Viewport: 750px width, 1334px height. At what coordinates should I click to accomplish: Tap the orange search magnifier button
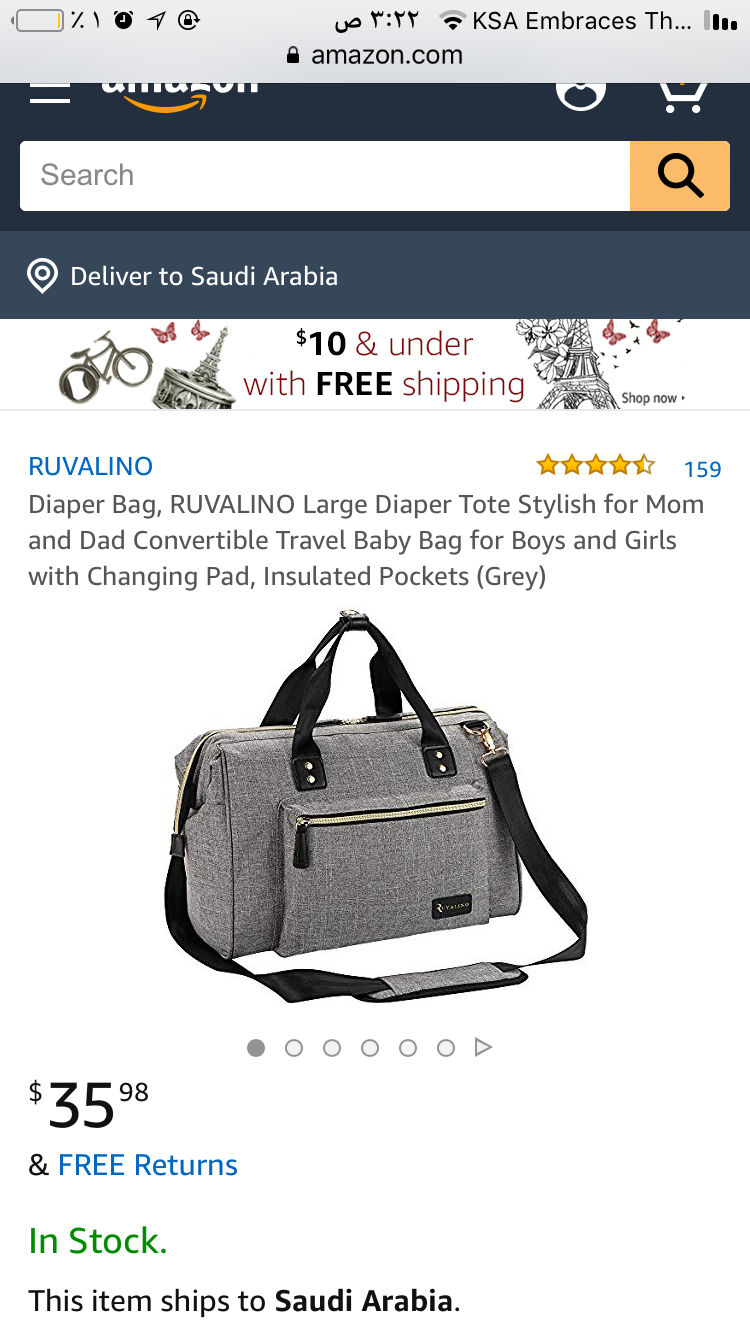pyautogui.click(x=680, y=176)
